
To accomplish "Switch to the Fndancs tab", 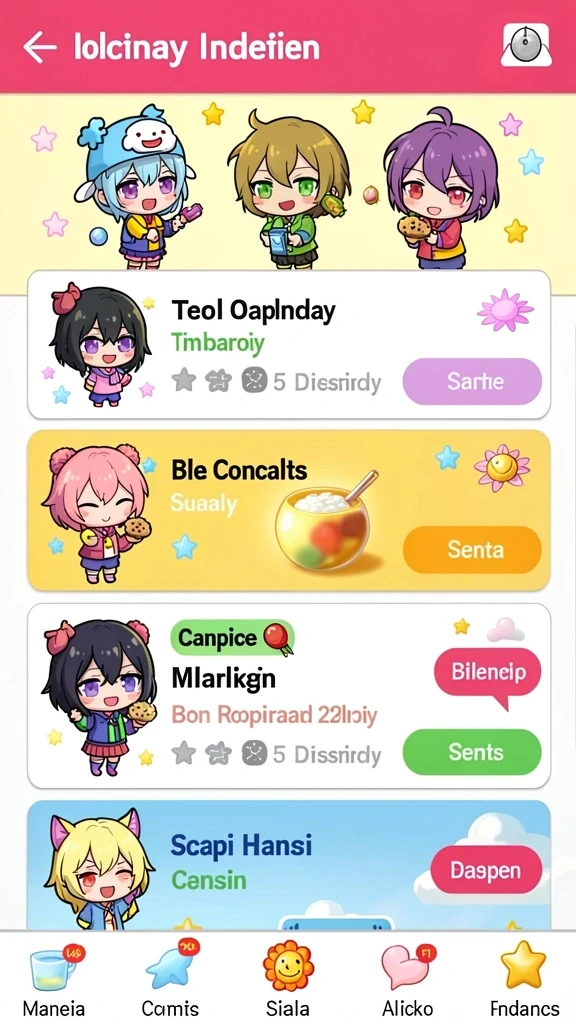I will tap(524, 978).
